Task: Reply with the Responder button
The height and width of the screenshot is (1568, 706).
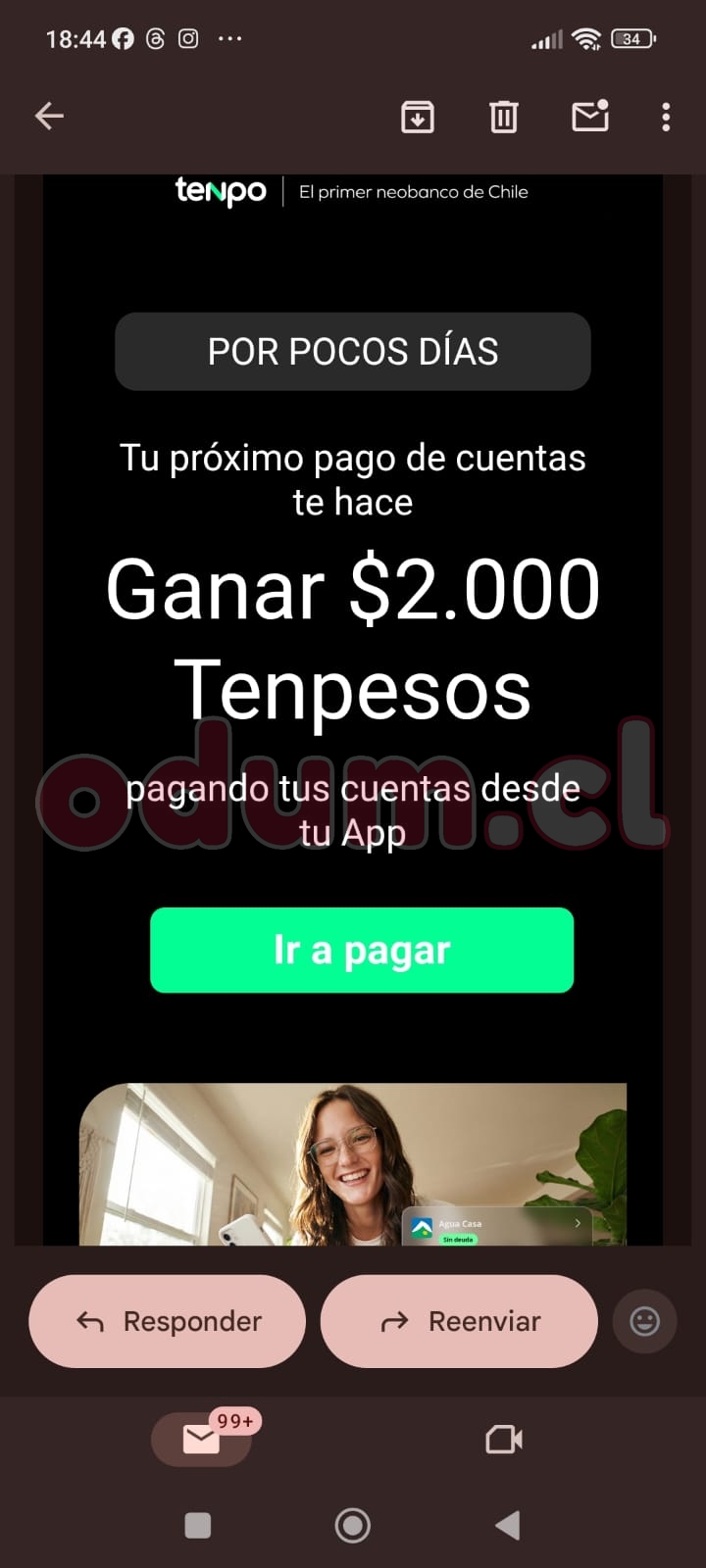Action: [x=168, y=1321]
